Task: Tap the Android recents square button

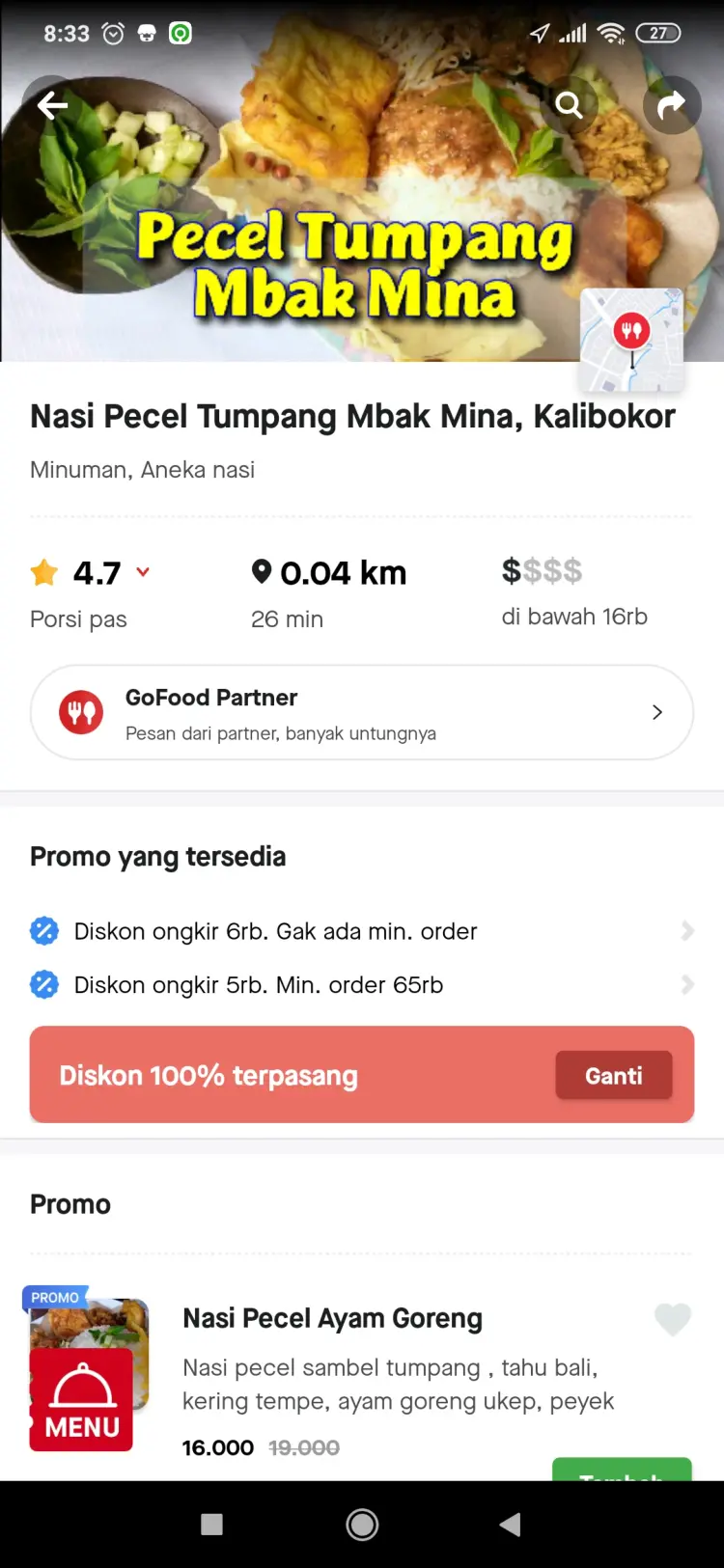Action: click(x=210, y=1525)
